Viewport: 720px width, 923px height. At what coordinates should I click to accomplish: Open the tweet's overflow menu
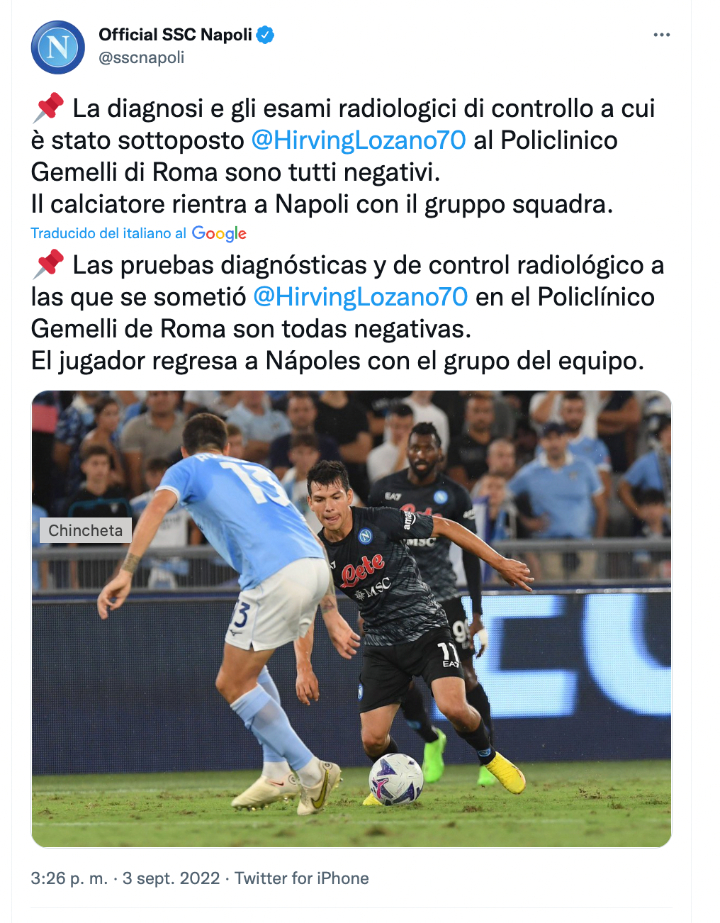point(661,34)
